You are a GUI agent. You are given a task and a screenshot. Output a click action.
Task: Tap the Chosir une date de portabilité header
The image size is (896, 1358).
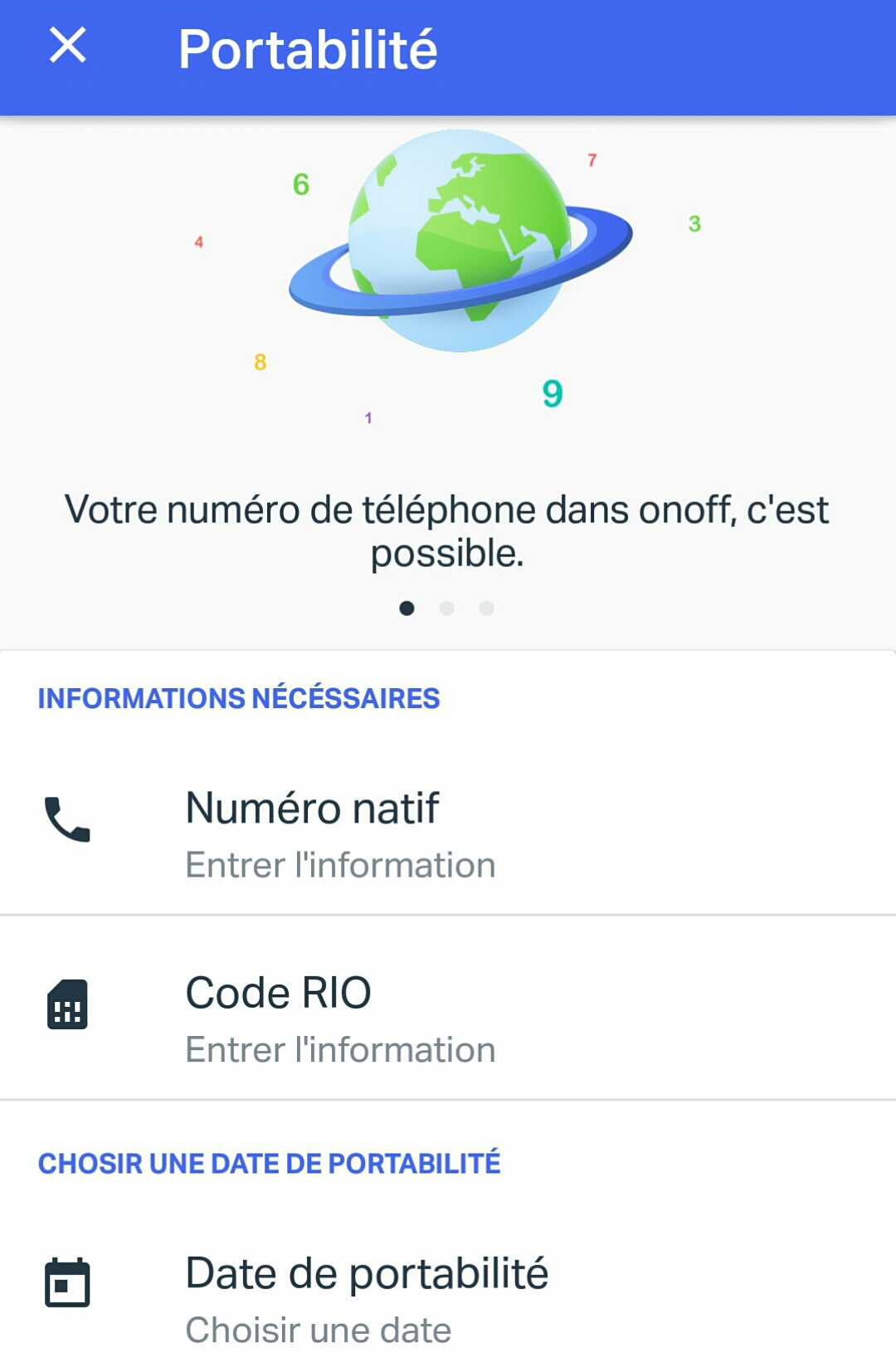click(270, 1163)
